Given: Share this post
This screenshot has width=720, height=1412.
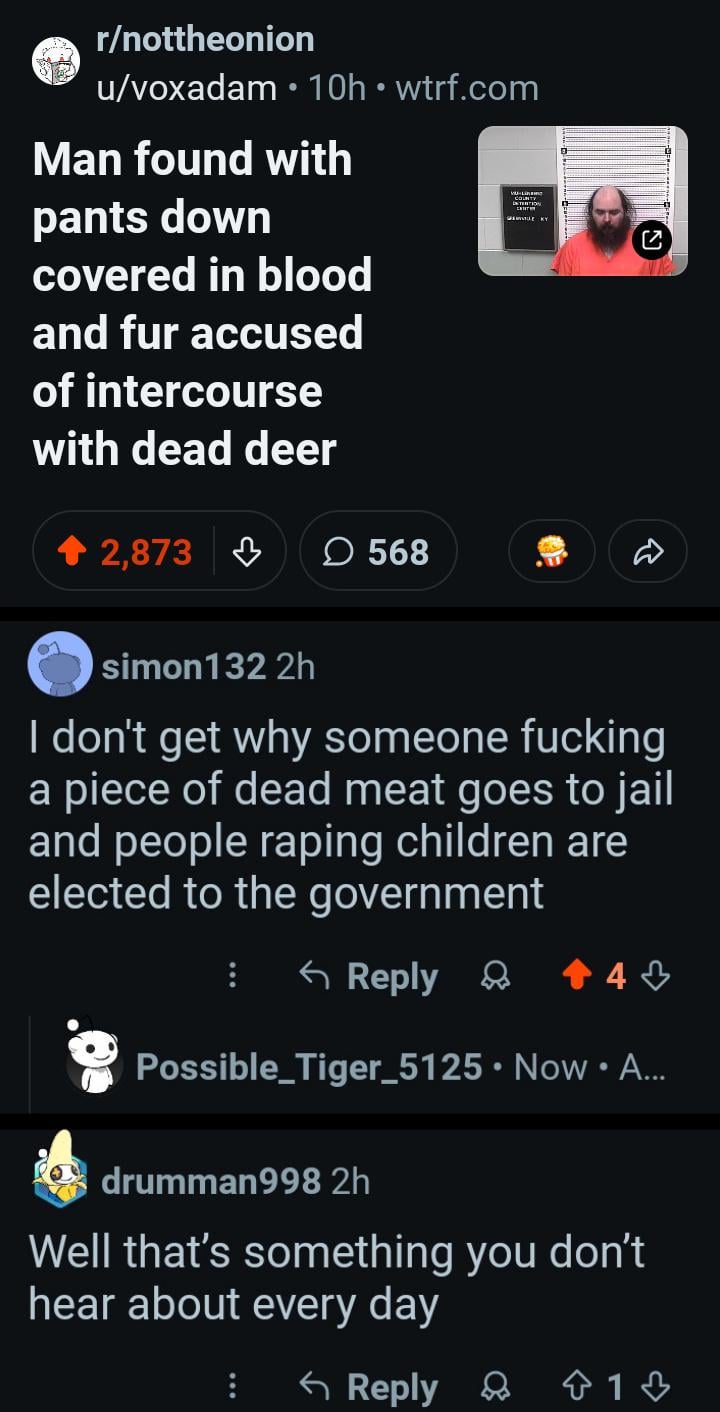Looking at the screenshot, I should 648,551.
